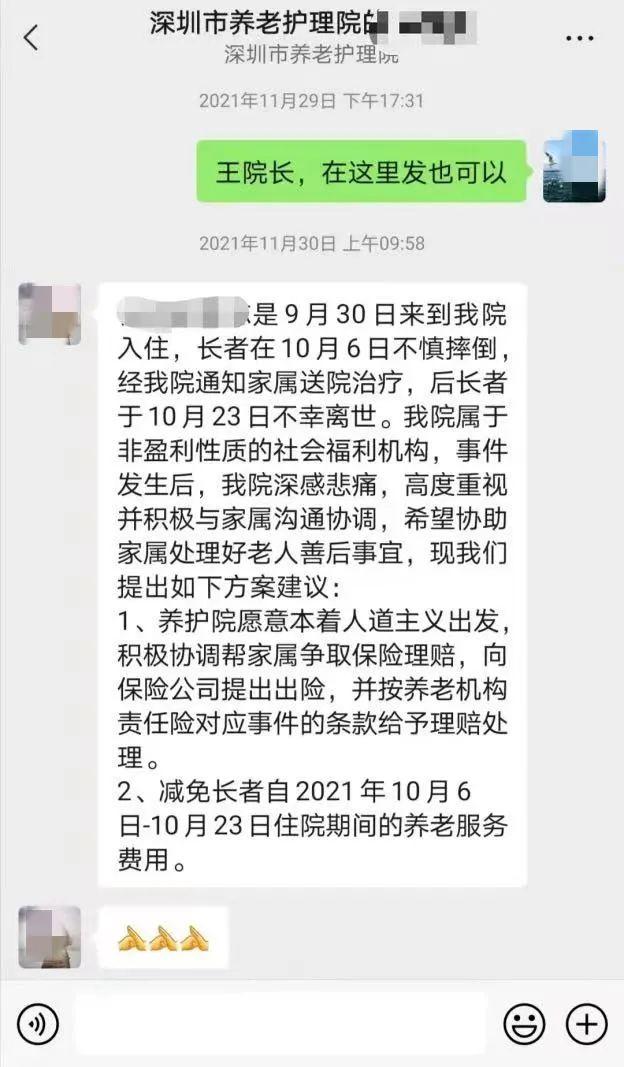Open my avatar beside the green message

point(574,166)
